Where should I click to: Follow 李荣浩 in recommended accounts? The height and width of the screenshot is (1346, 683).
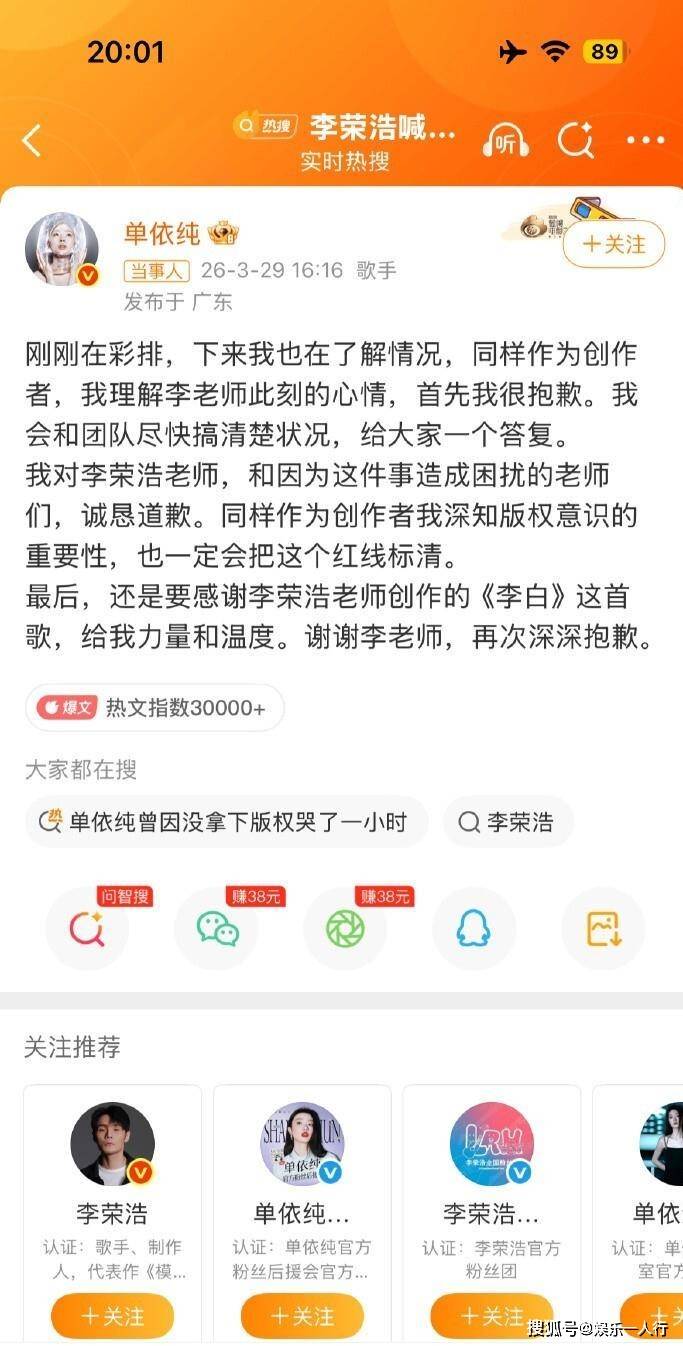(x=112, y=1315)
